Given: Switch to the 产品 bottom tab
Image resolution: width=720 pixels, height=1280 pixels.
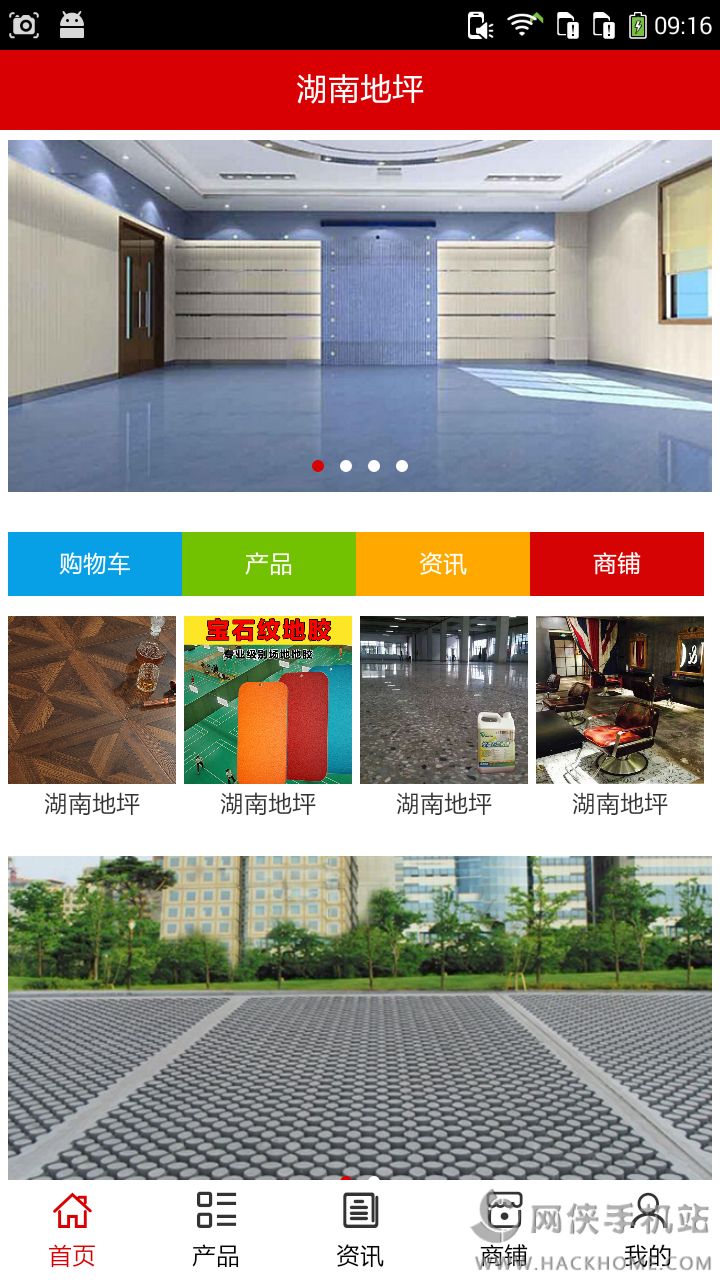Looking at the screenshot, I should click(x=216, y=1230).
